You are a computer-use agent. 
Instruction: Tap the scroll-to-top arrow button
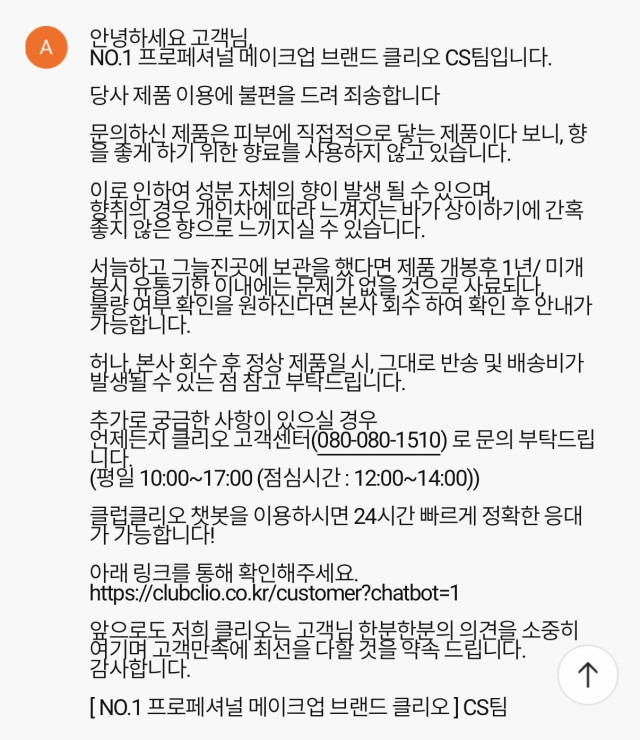click(x=588, y=674)
